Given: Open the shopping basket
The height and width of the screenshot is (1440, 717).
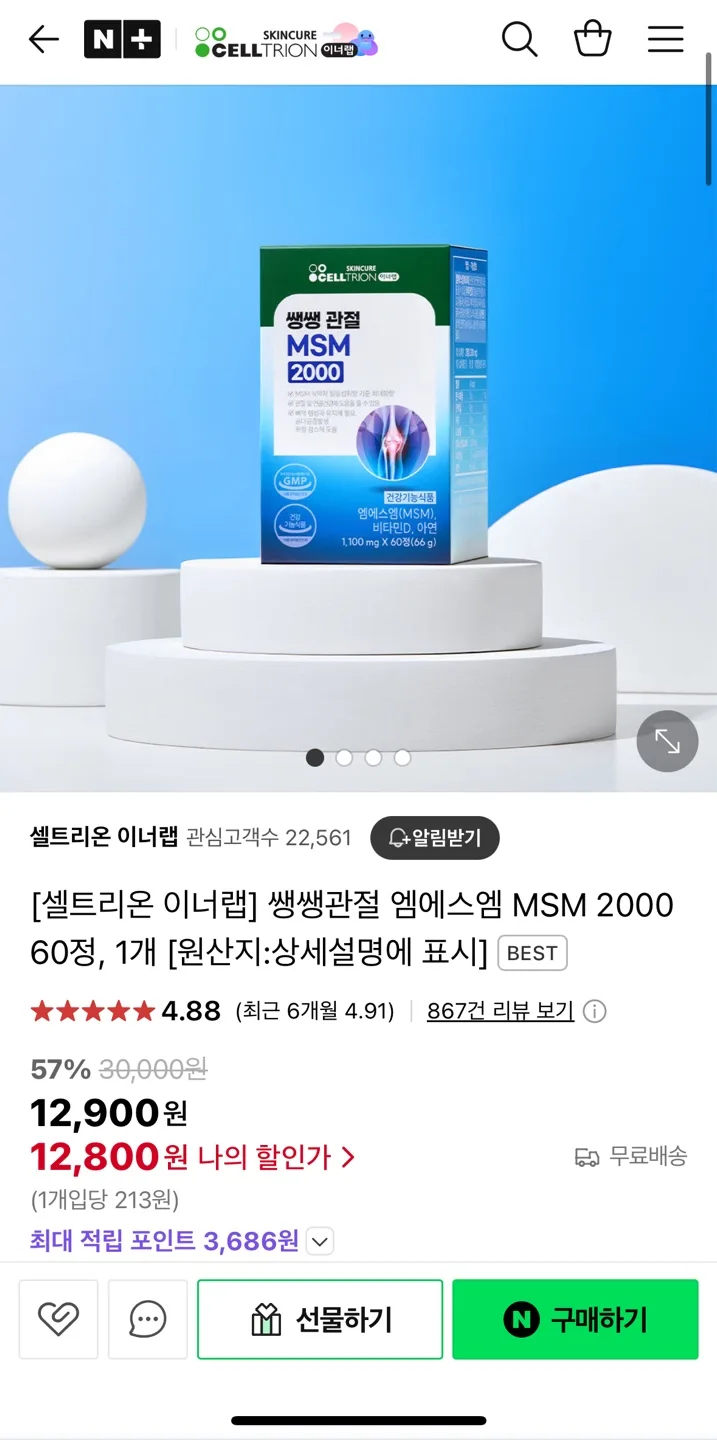Looking at the screenshot, I should (592, 40).
